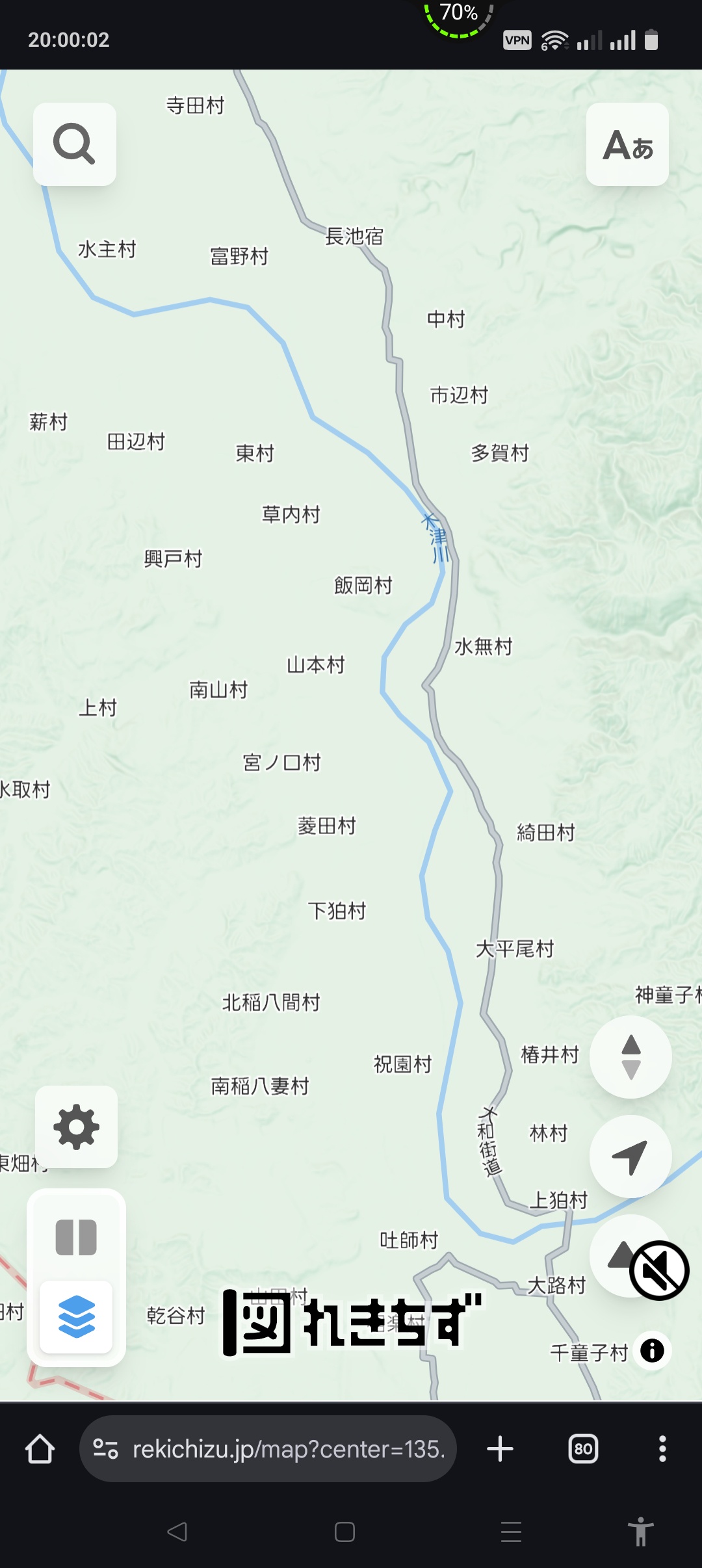Go to the browser home page

(40, 1449)
